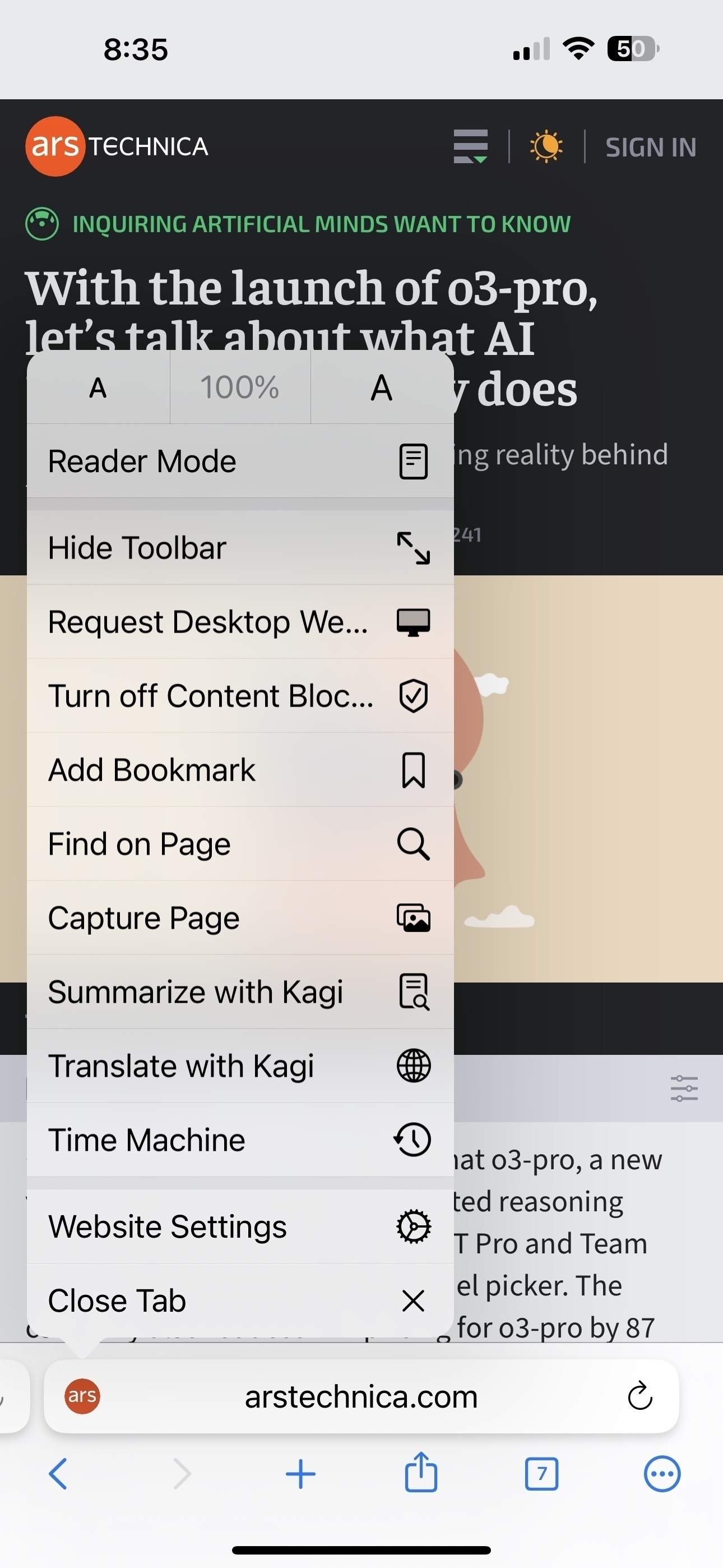Image resolution: width=723 pixels, height=1568 pixels.
Task: Open a new tab with plus
Action: [x=300, y=1474]
